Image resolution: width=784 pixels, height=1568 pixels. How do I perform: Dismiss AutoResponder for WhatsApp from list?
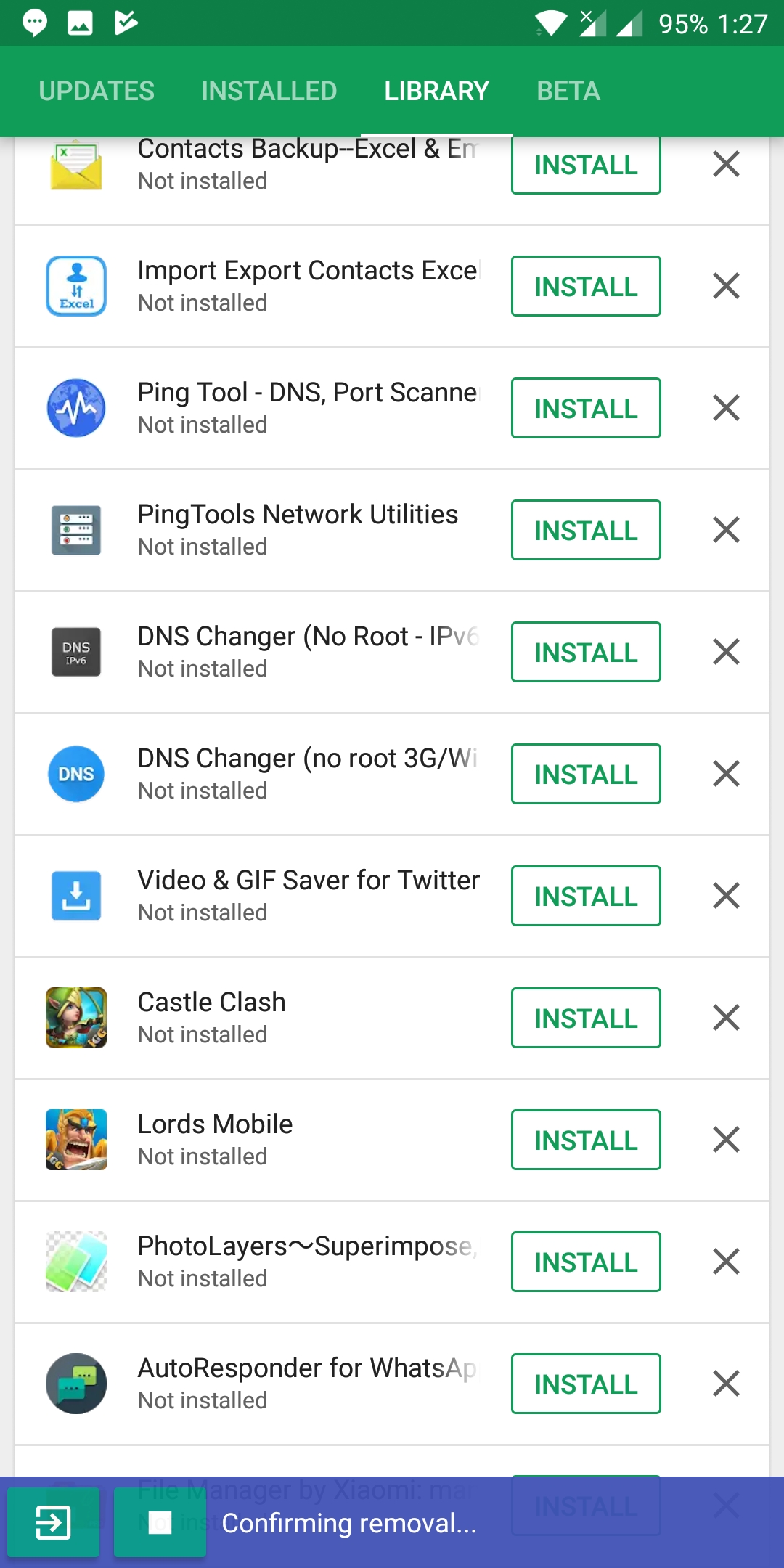(x=726, y=1384)
